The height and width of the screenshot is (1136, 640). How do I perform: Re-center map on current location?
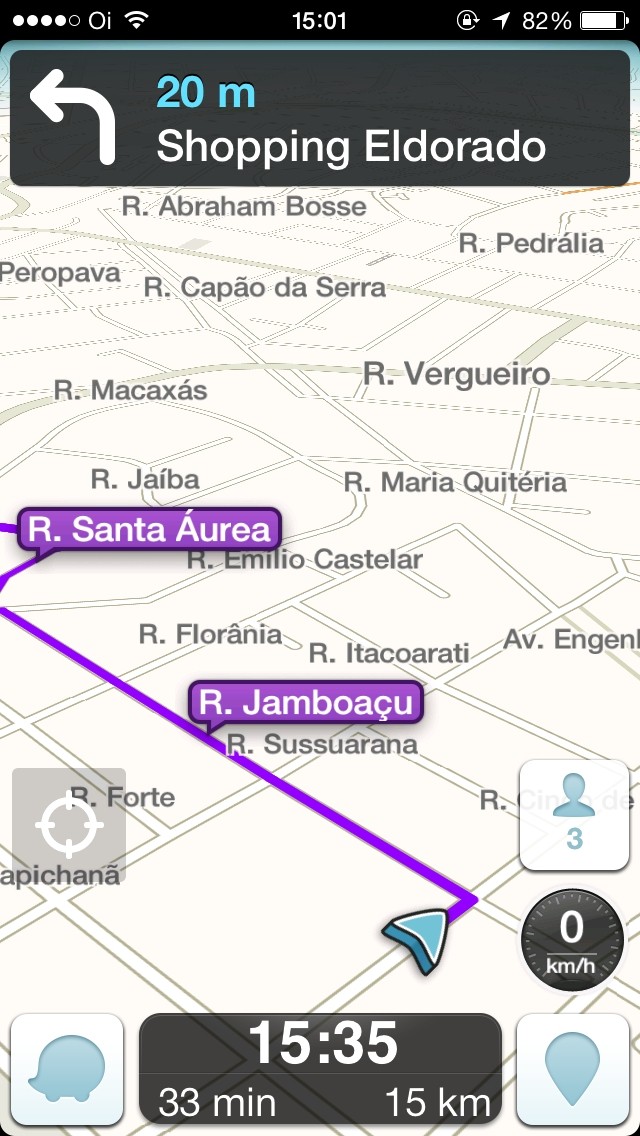click(69, 825)
